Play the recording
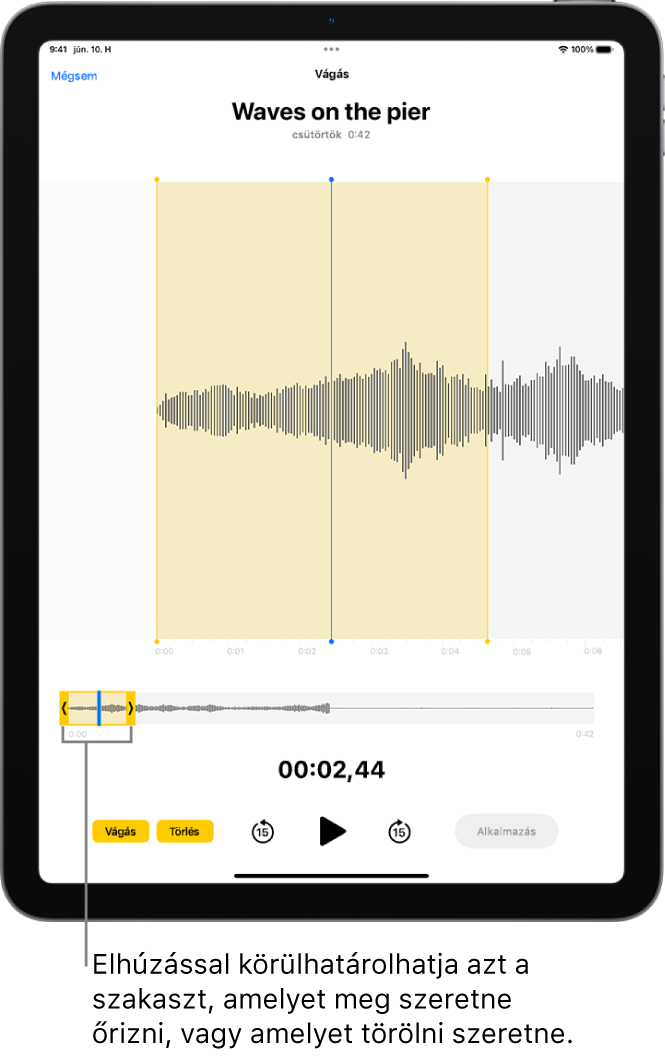The image size is (665, 1056). 332,831
